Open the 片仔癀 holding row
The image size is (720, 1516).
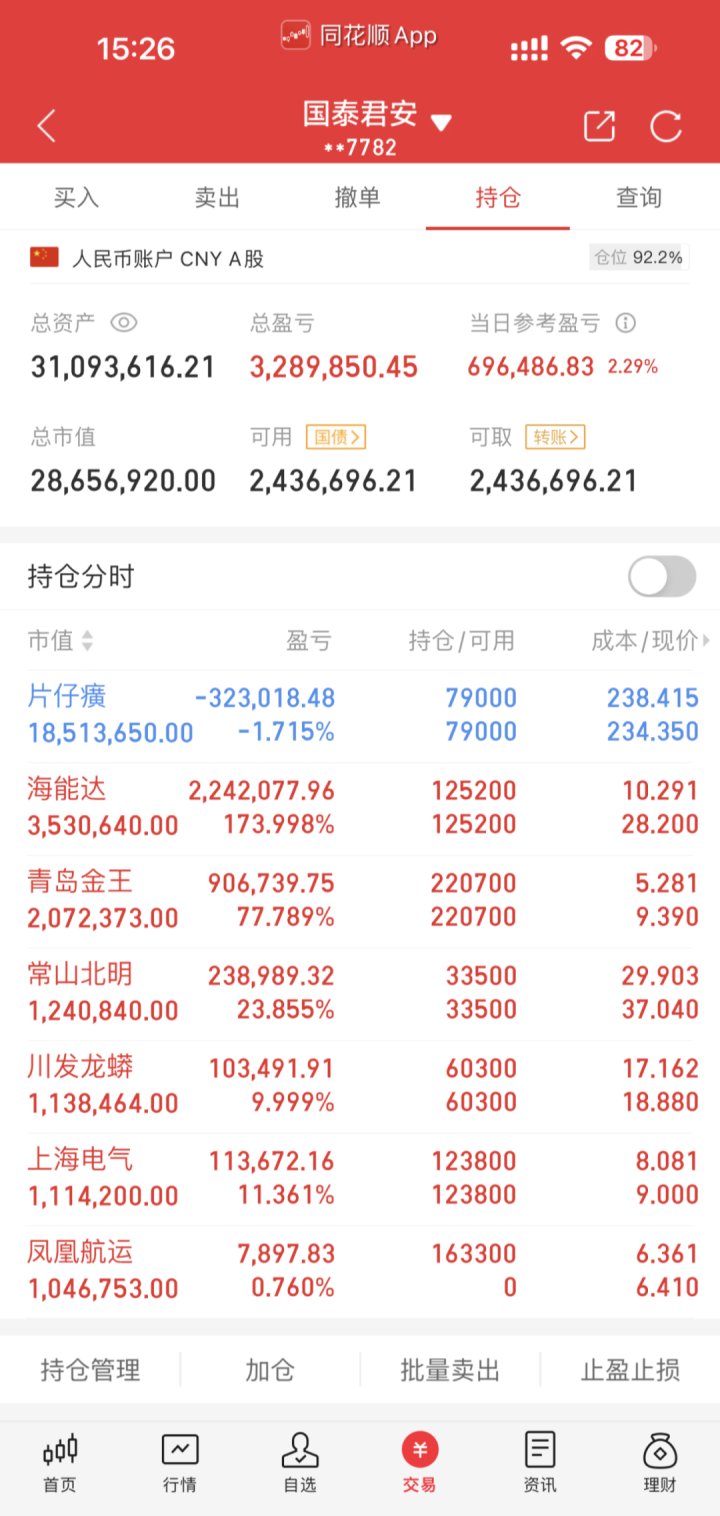(x=360, y=715)
